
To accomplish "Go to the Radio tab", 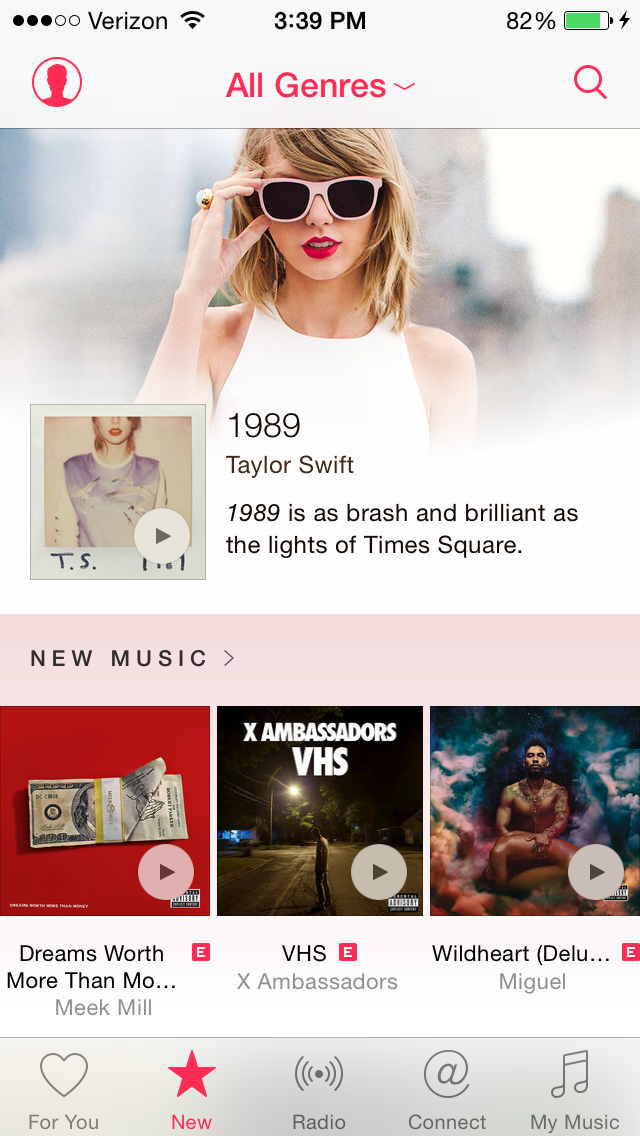I will pos(319,1090).
